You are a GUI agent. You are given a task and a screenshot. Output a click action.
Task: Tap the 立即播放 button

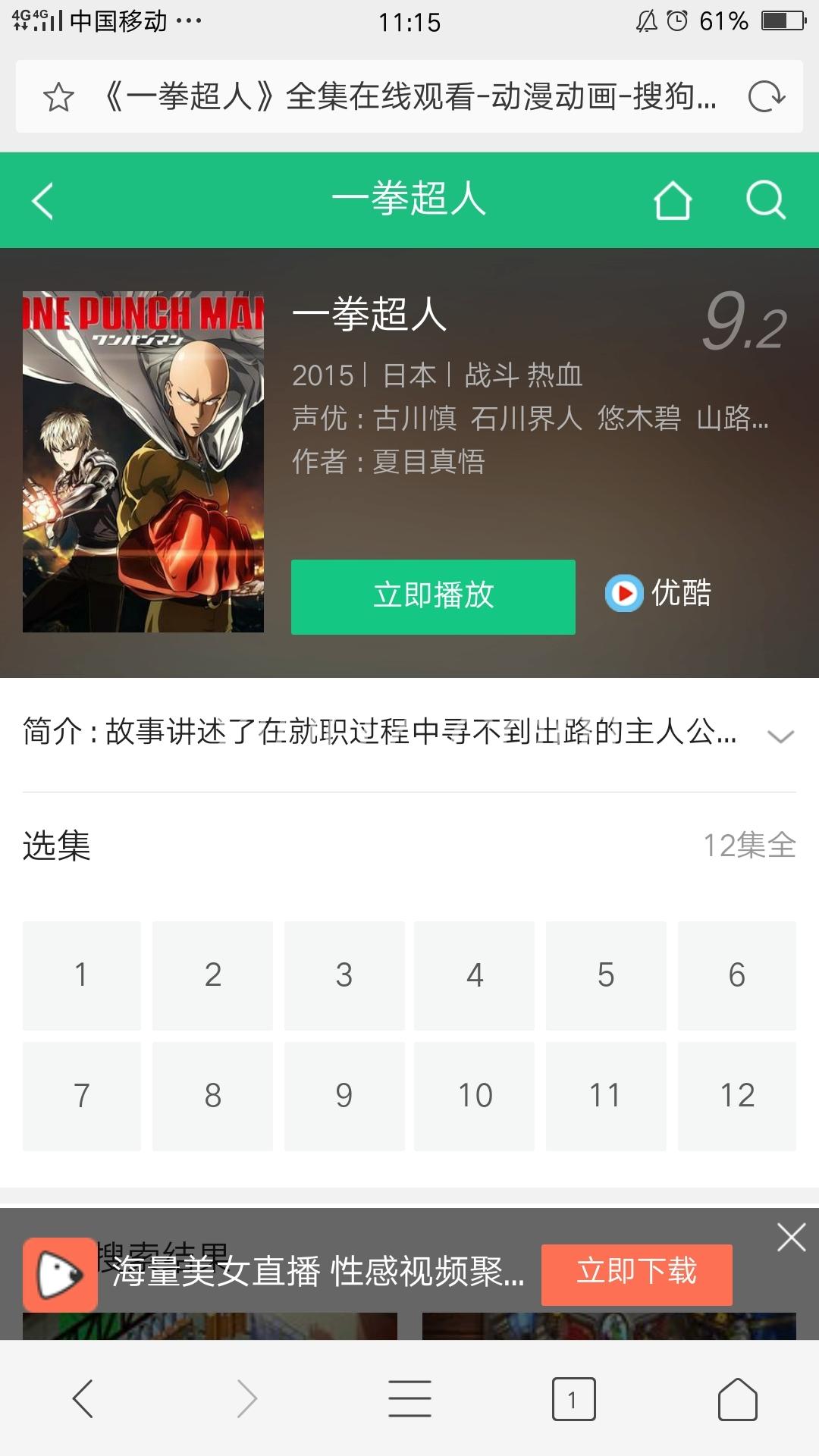coord(433,596)
